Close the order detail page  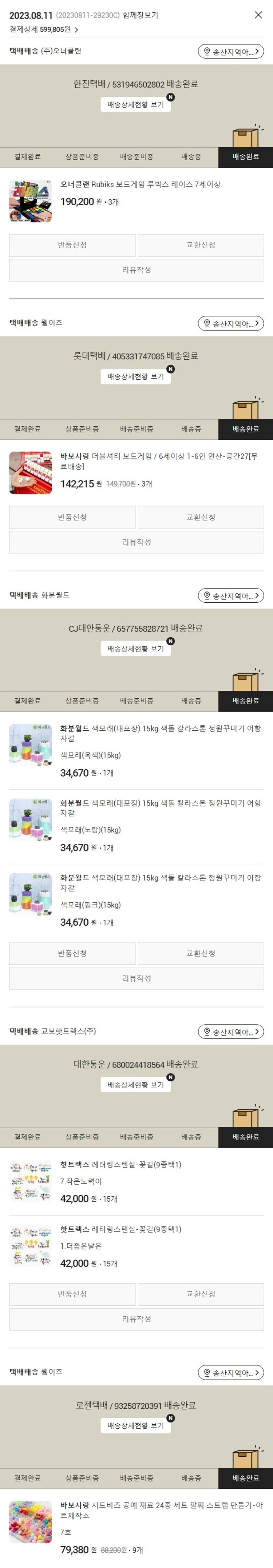pyautogui.click(x=258, y=15)
